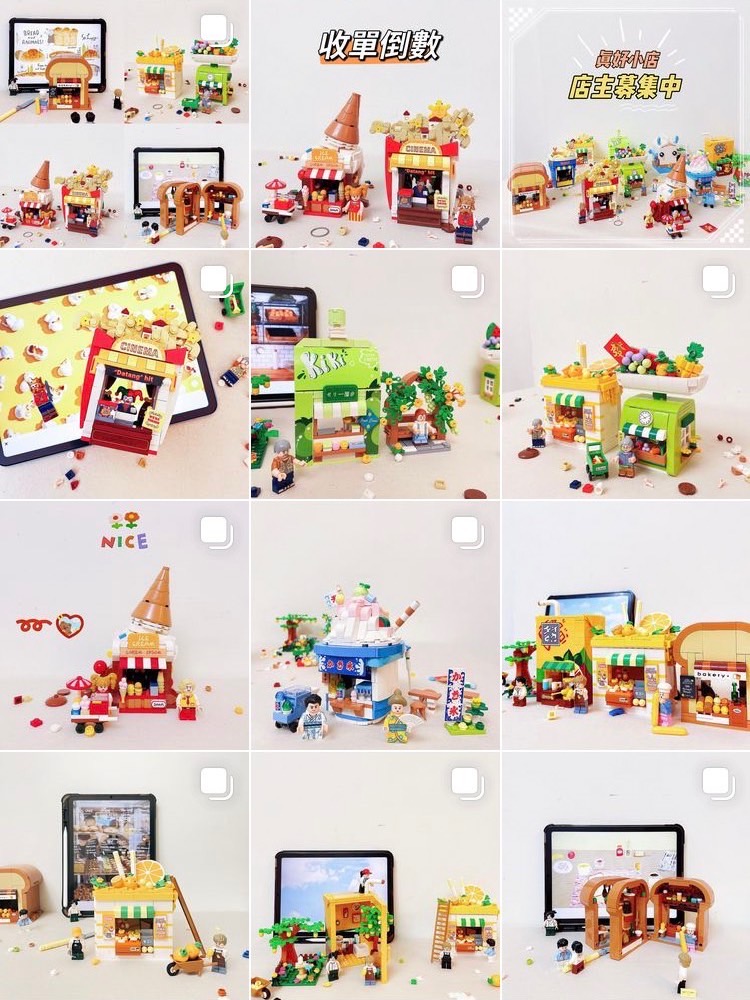Open the 收單倒數 post

[375, 124]
